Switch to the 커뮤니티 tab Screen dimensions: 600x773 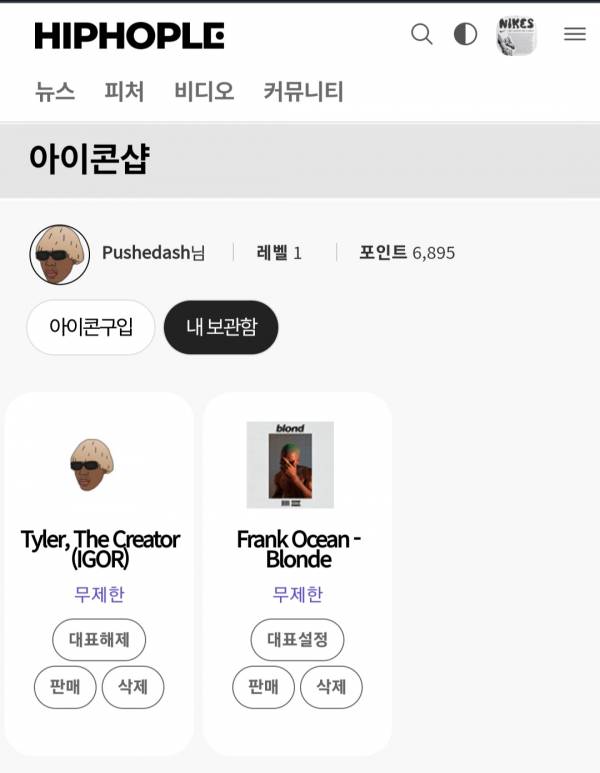click(x=303, y=92)
